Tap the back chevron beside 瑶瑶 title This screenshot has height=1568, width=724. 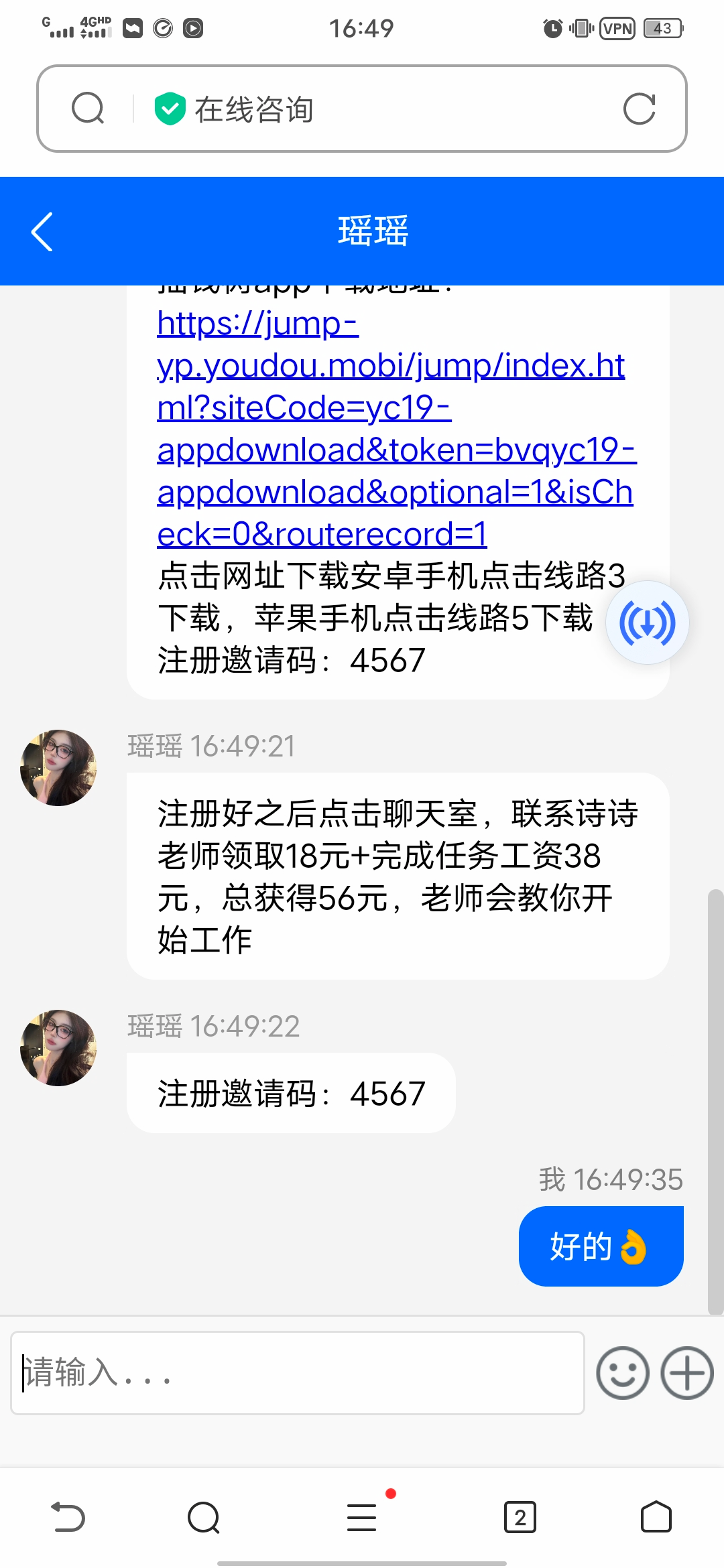coord(42,231)
